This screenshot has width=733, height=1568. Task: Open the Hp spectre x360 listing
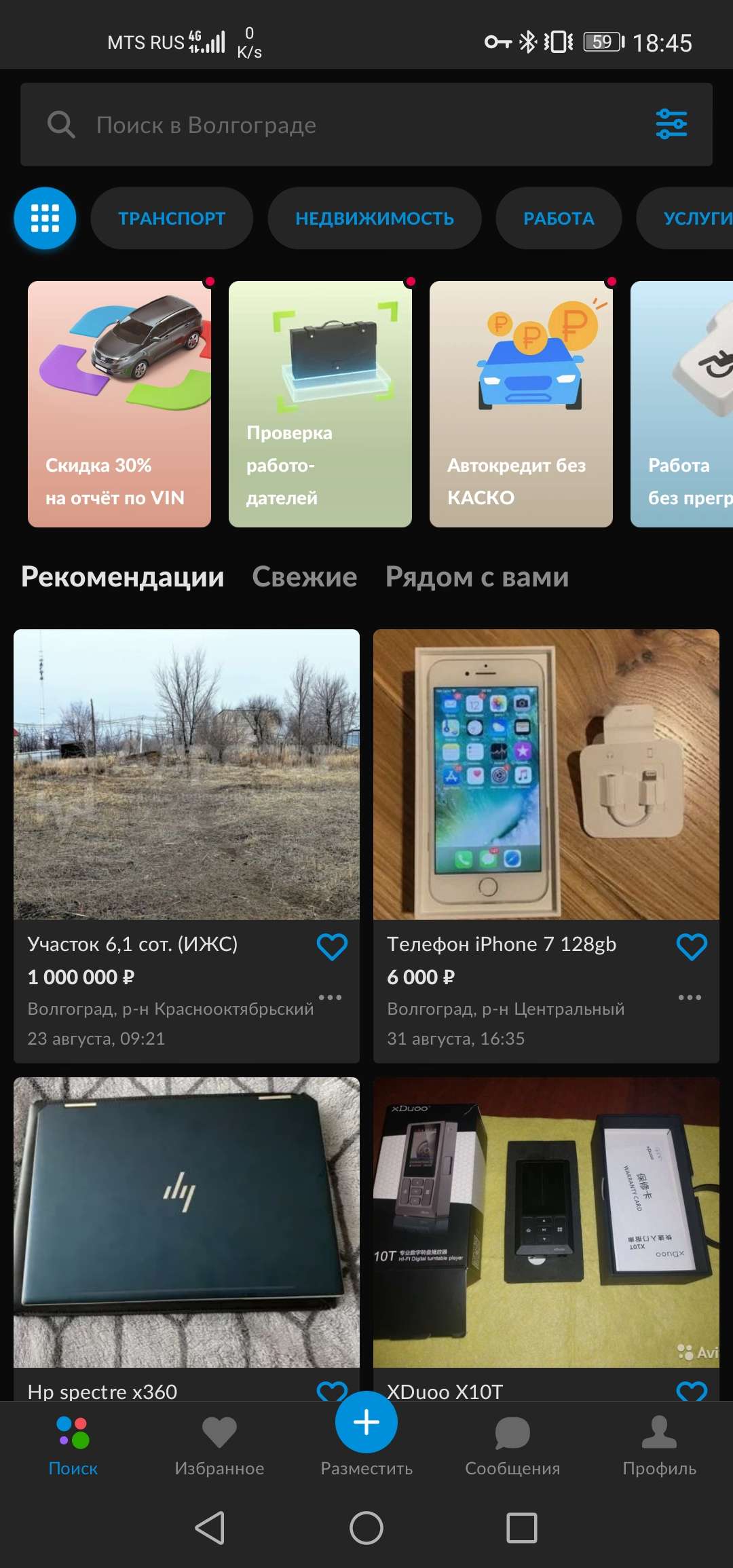(x=187, y=1222)
